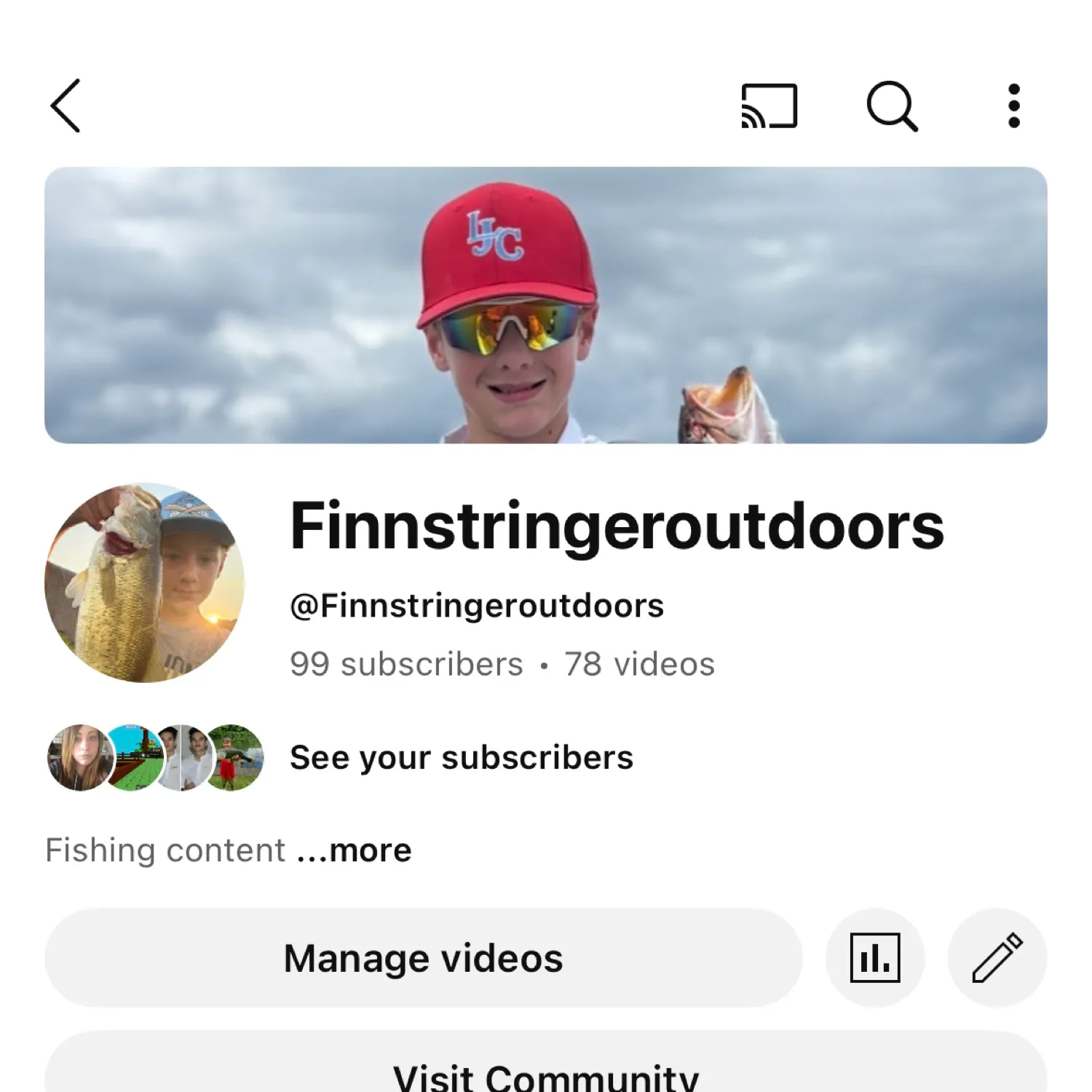
Task: Expand the channel description with more
Action: [x=355, y=850]
